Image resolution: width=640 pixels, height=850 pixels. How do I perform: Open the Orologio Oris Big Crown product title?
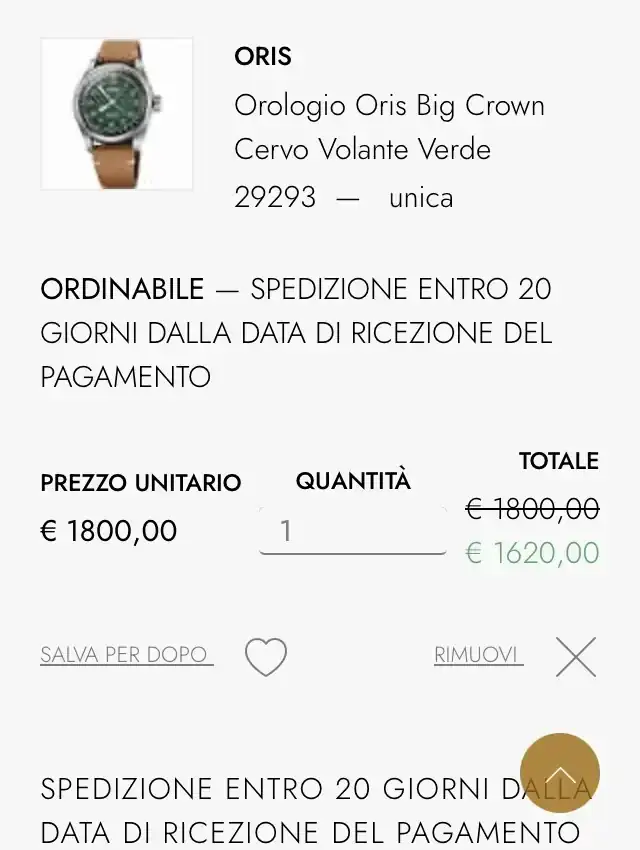[389, 127]
